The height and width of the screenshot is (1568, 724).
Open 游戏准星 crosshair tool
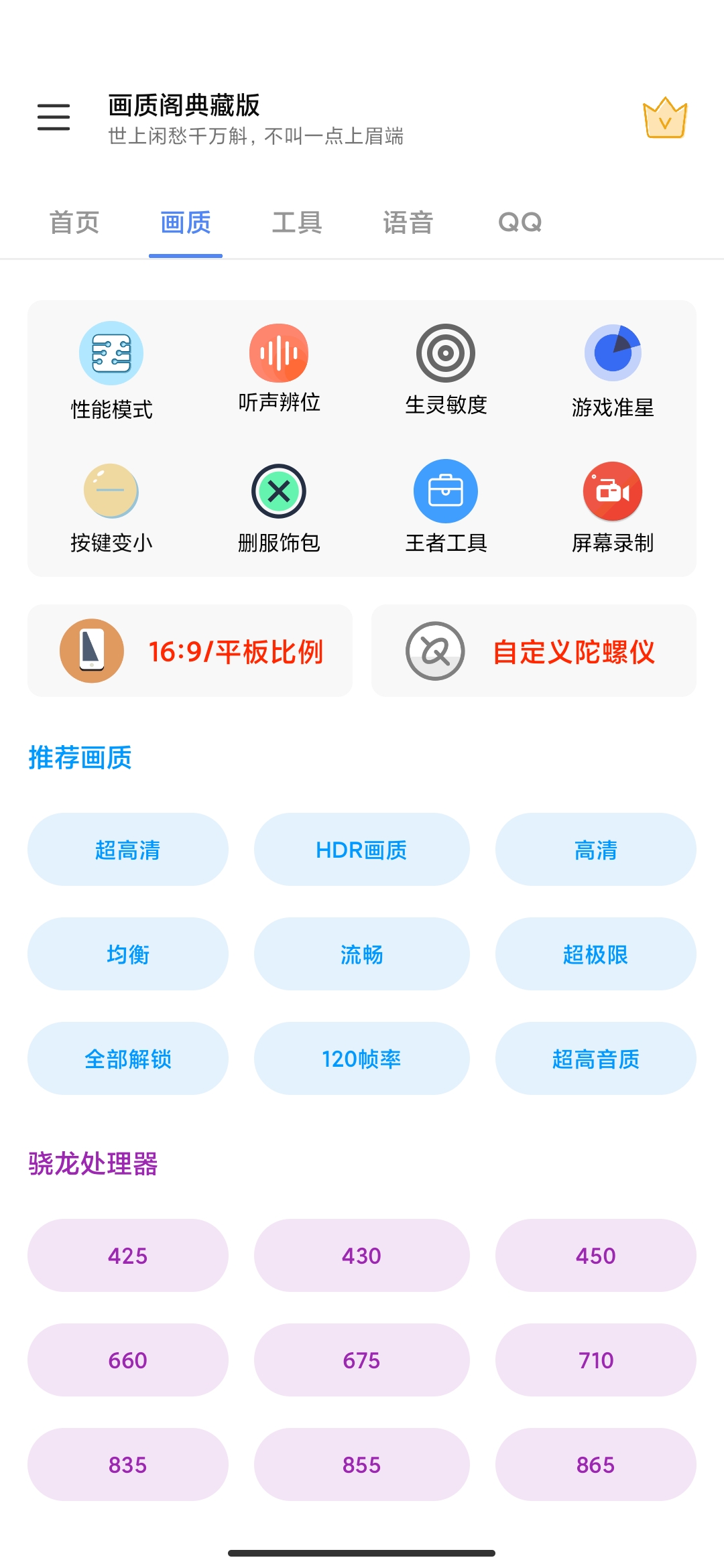(613, 371)
